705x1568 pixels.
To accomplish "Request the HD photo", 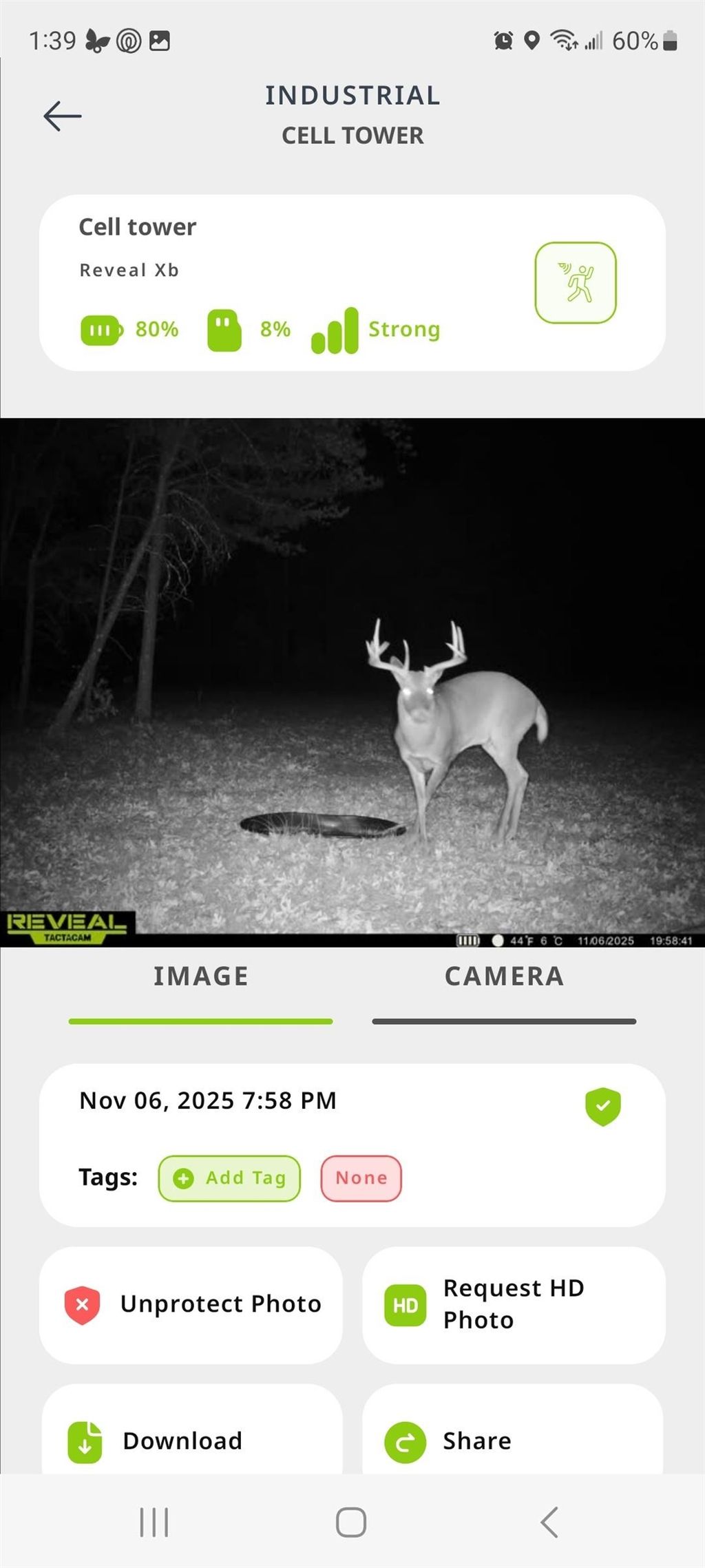I will [514, 1304].
